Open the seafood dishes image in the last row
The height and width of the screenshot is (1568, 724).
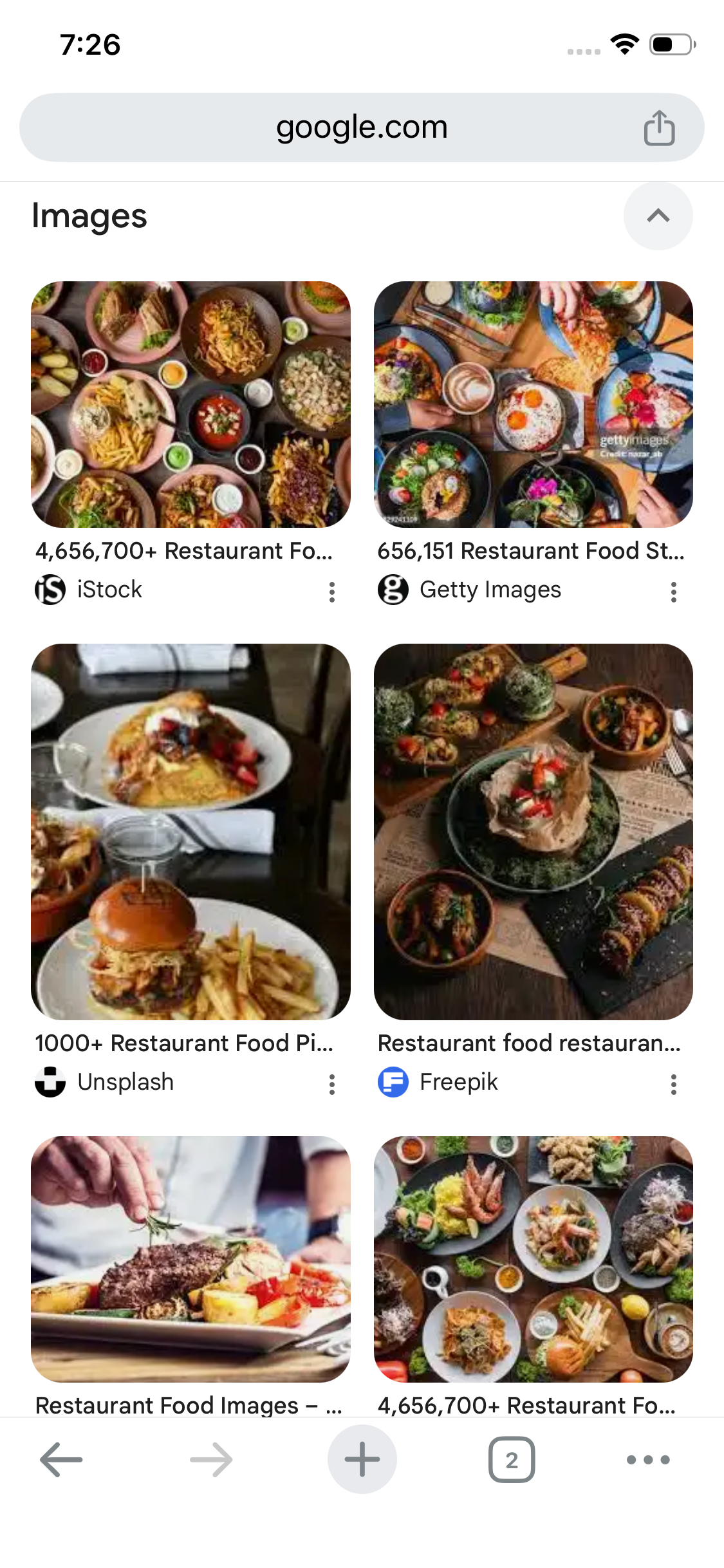click(533, 1258)
